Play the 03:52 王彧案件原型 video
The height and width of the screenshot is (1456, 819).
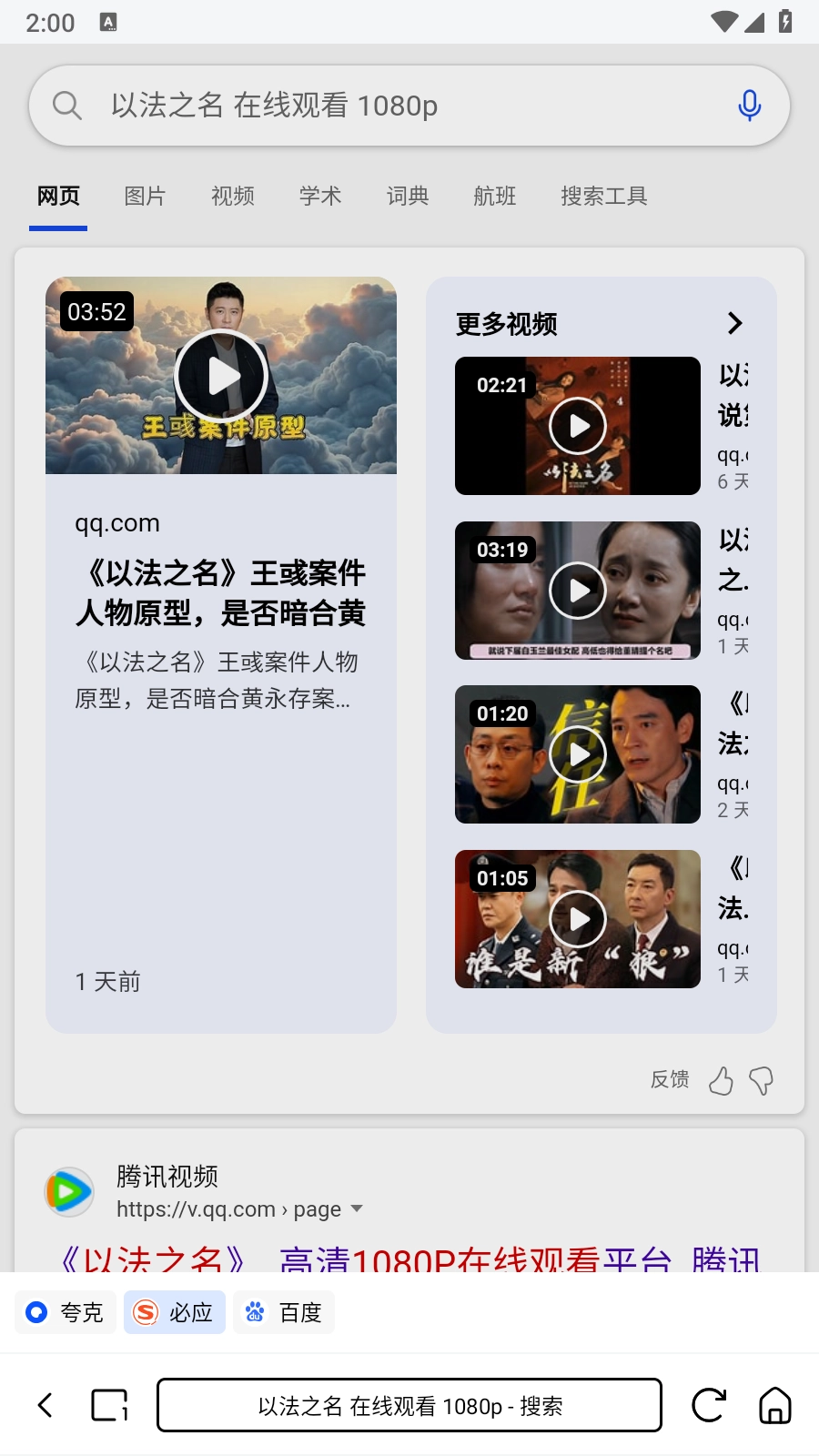pos(221,376)
